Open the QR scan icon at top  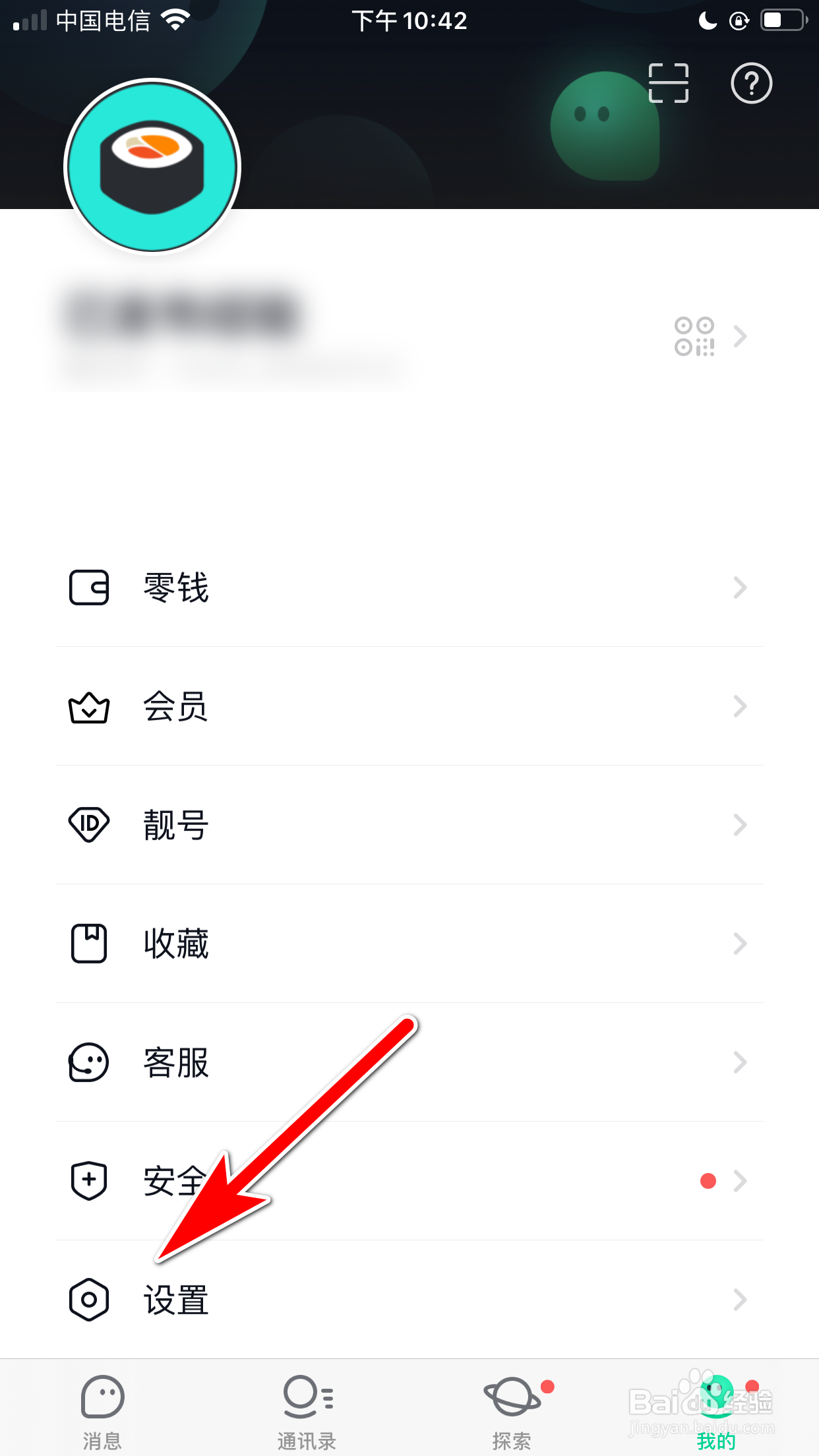(667, 84)
